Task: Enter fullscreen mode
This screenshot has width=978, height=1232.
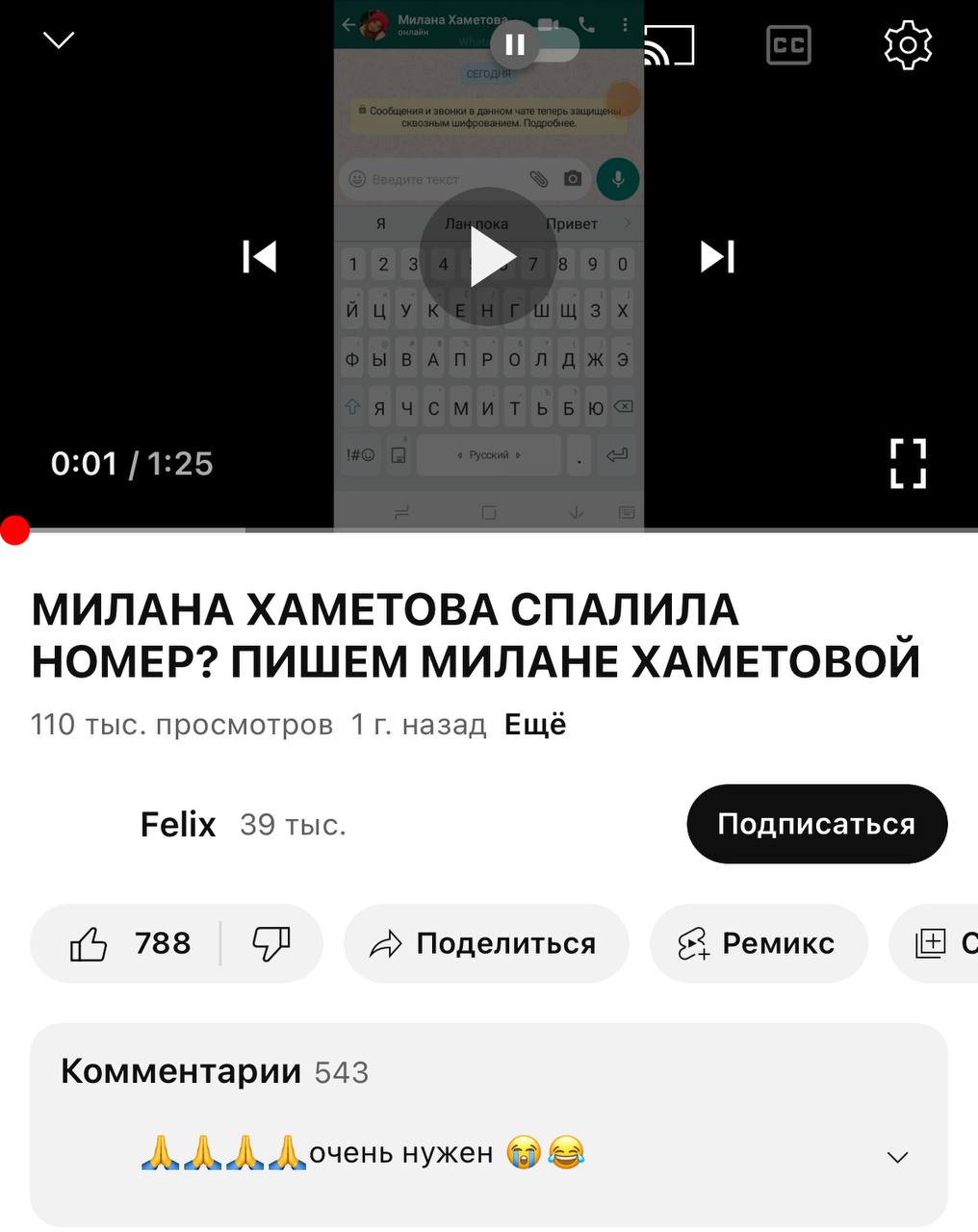Action: 907,464
